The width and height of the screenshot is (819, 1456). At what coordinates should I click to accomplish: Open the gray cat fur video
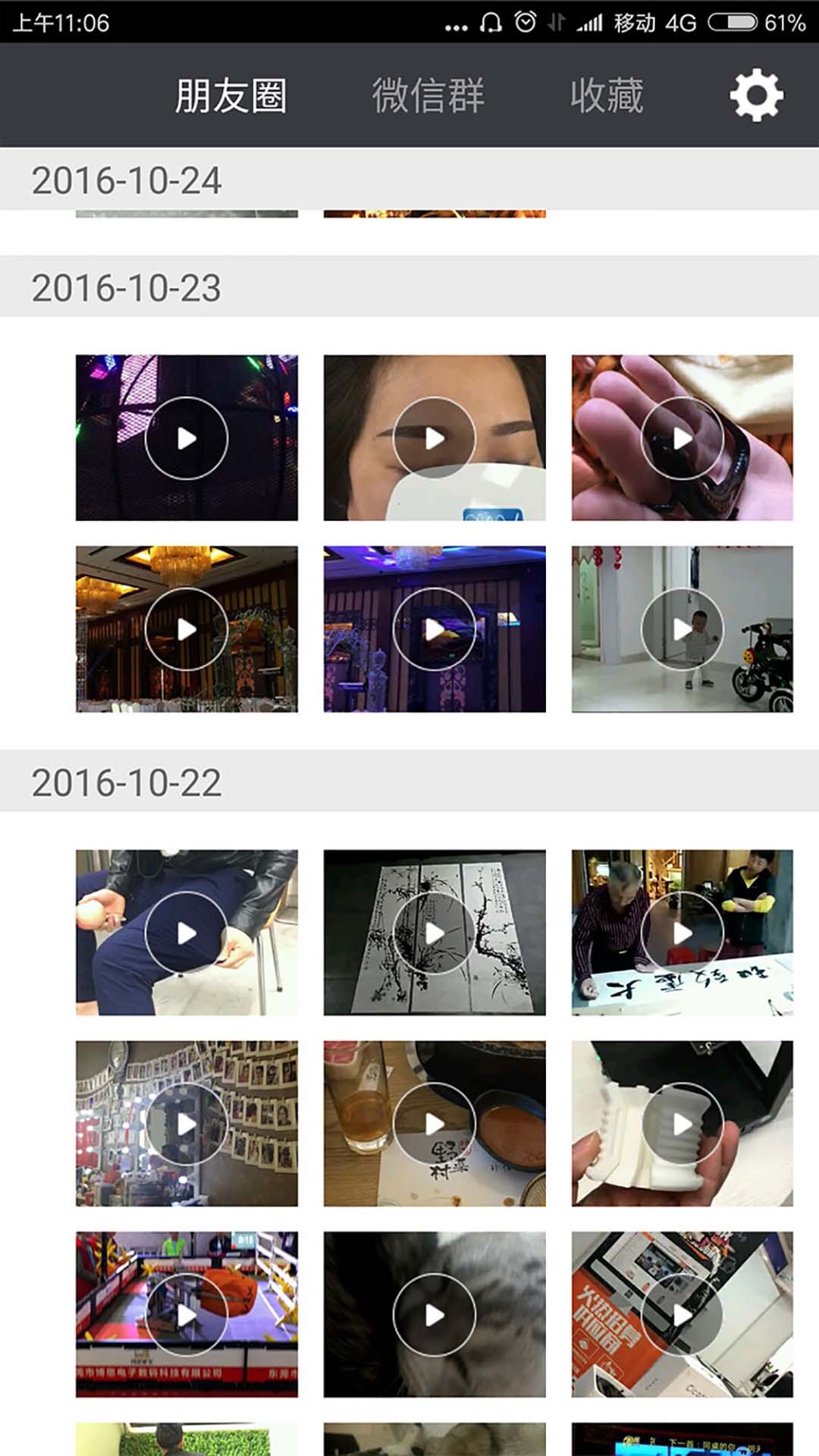coord(435,1315)
